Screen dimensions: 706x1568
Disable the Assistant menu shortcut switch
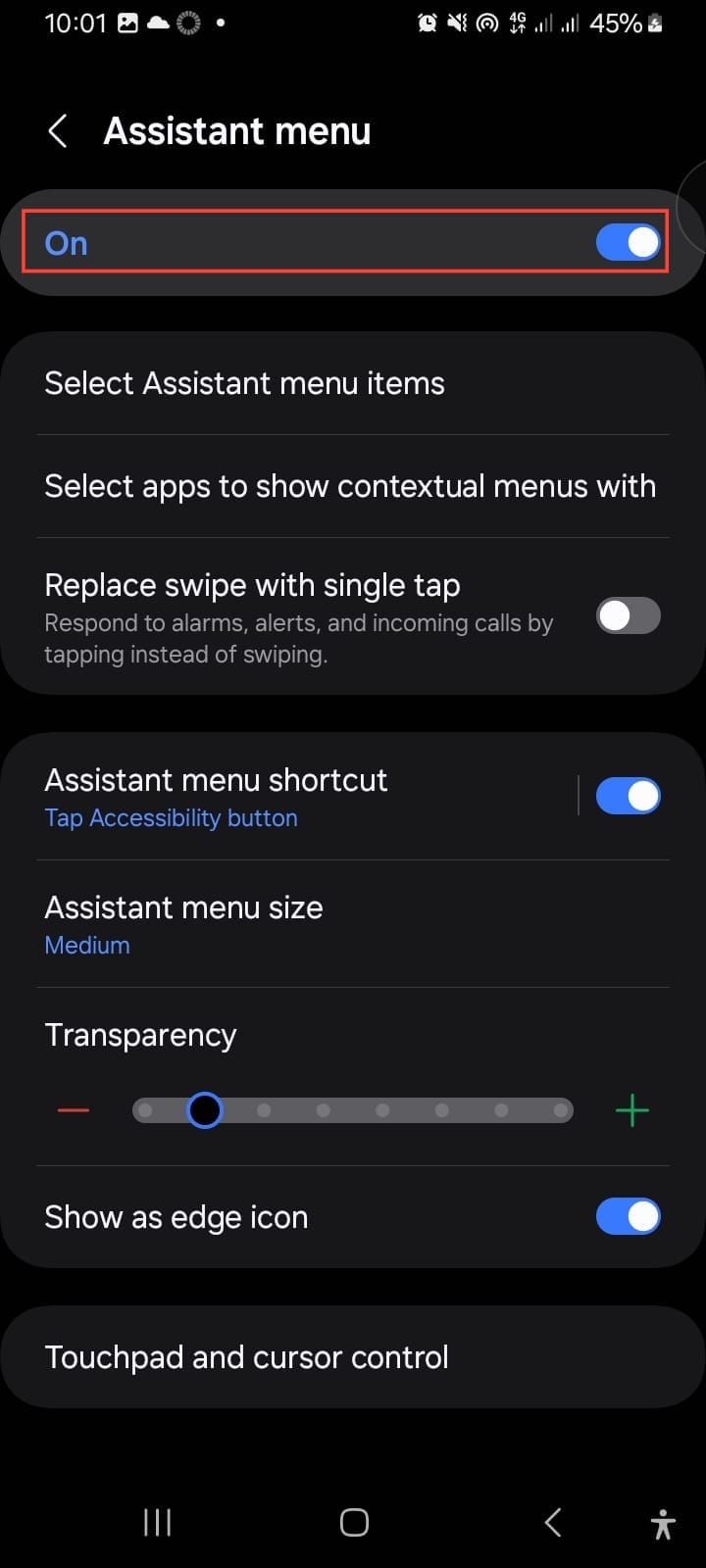pos(628,796)
